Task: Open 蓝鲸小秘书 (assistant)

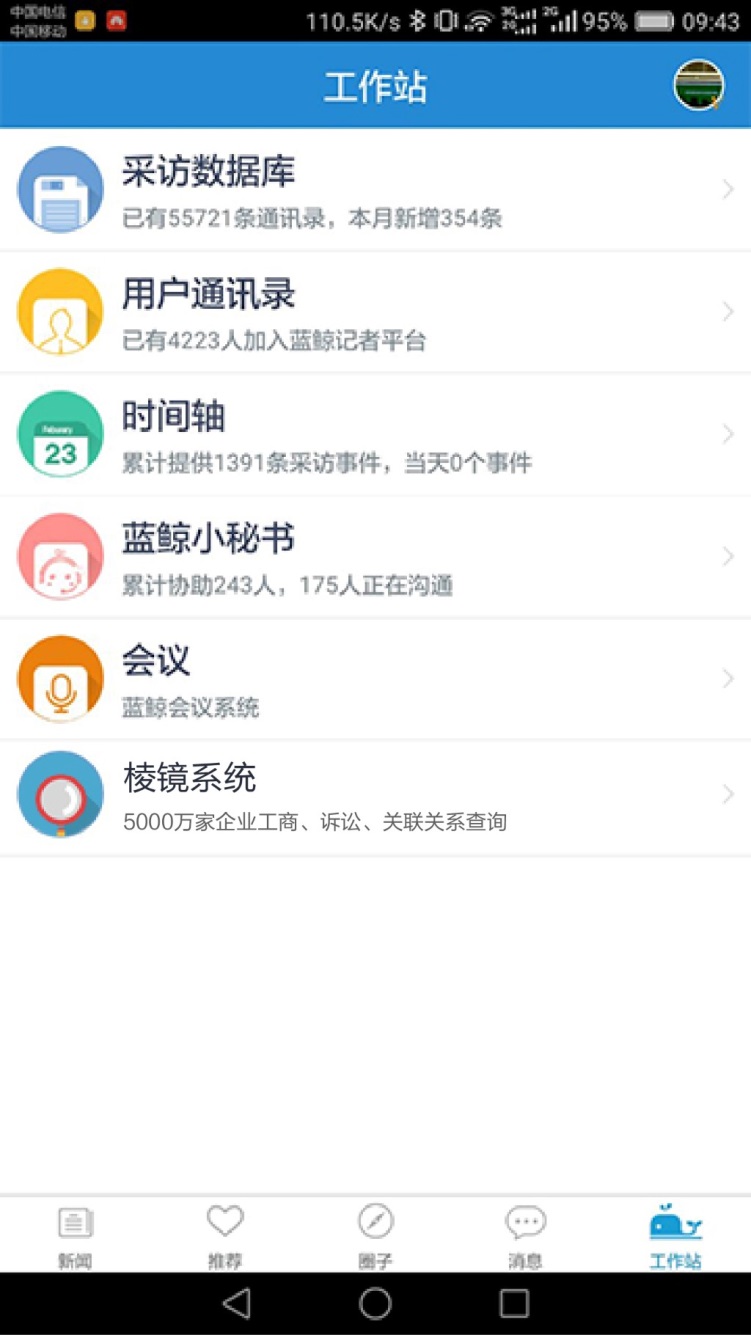Action: 375,556
